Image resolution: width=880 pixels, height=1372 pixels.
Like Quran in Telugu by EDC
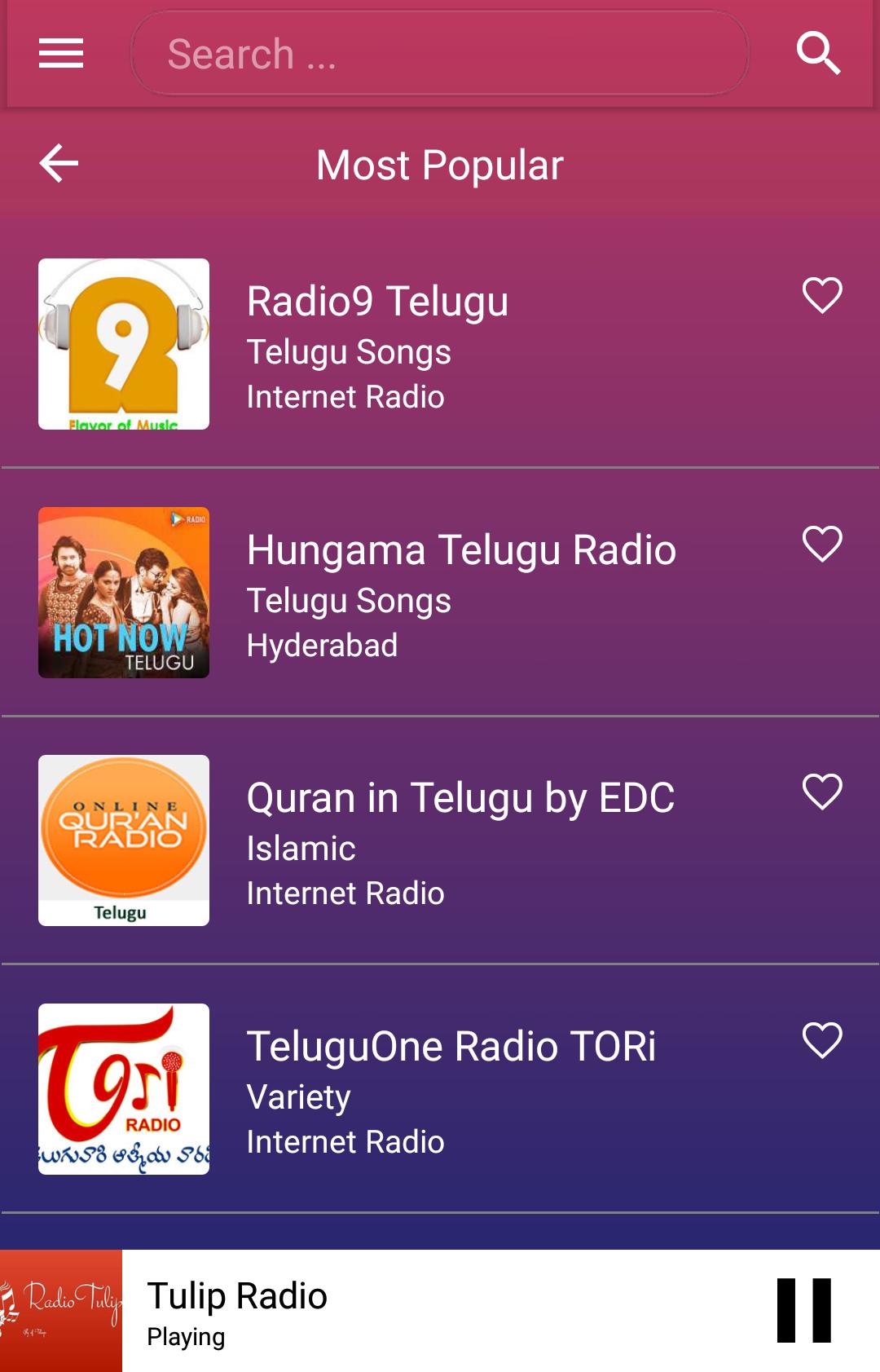(x=822, y=792)
